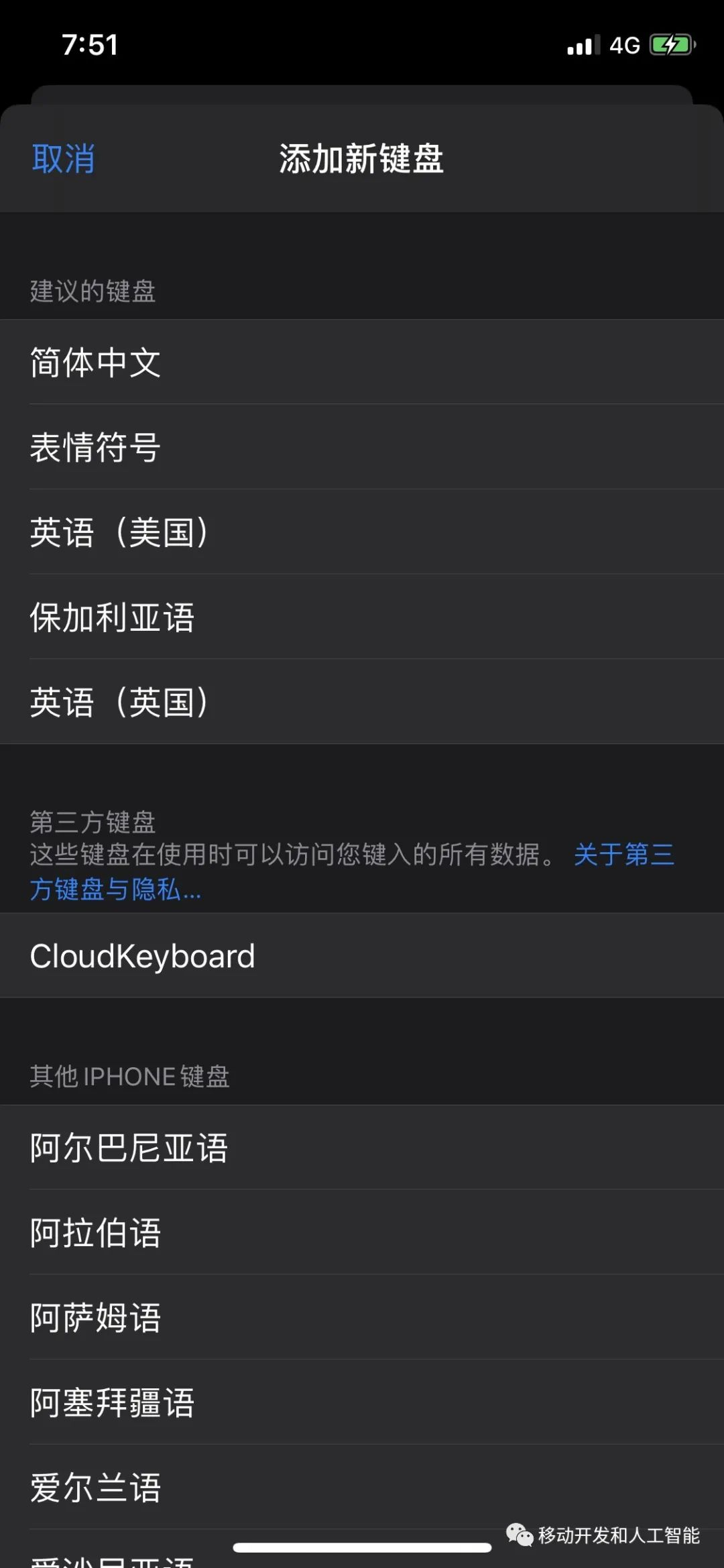
Task: Tap 取消 to cancel adding keyboard
Action: 64,160
